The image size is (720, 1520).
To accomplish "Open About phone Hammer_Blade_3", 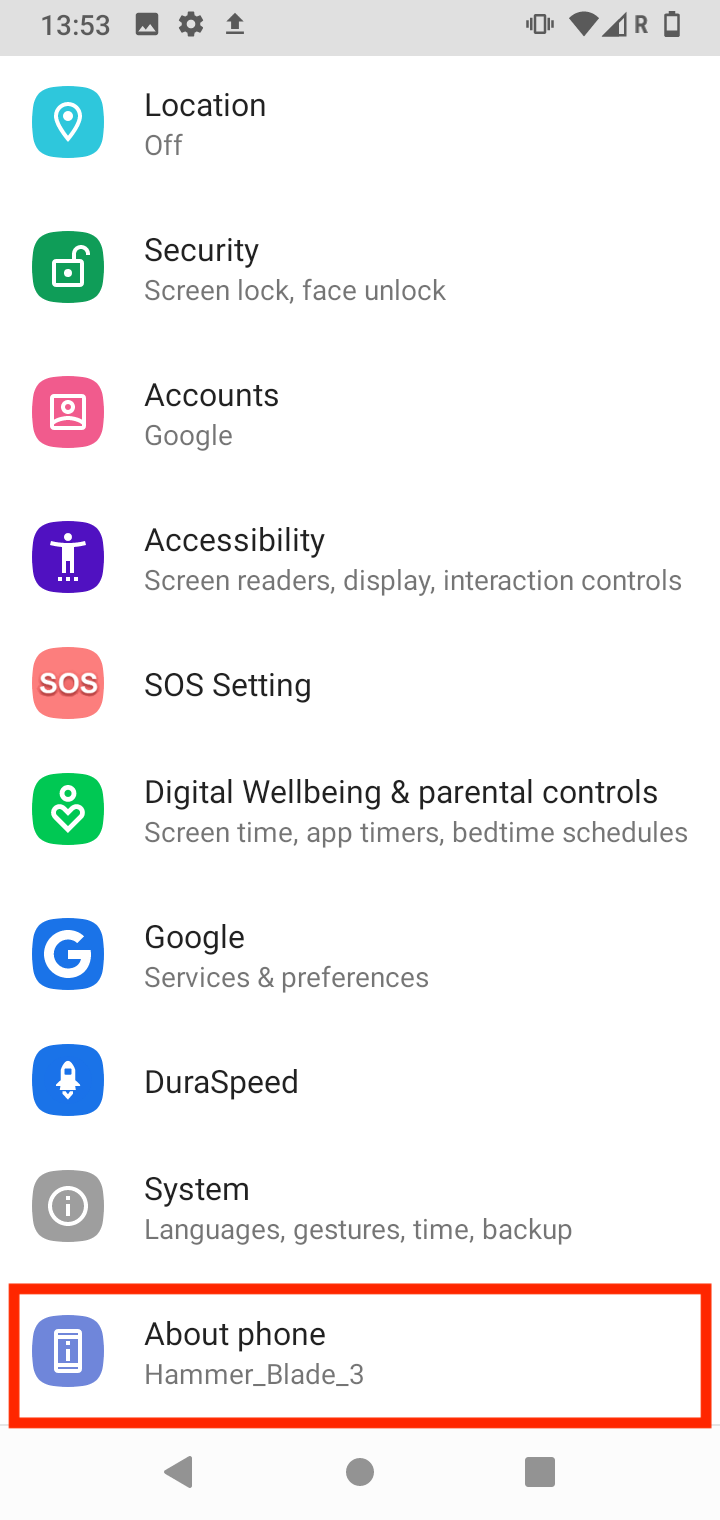I will (360, 1351).
